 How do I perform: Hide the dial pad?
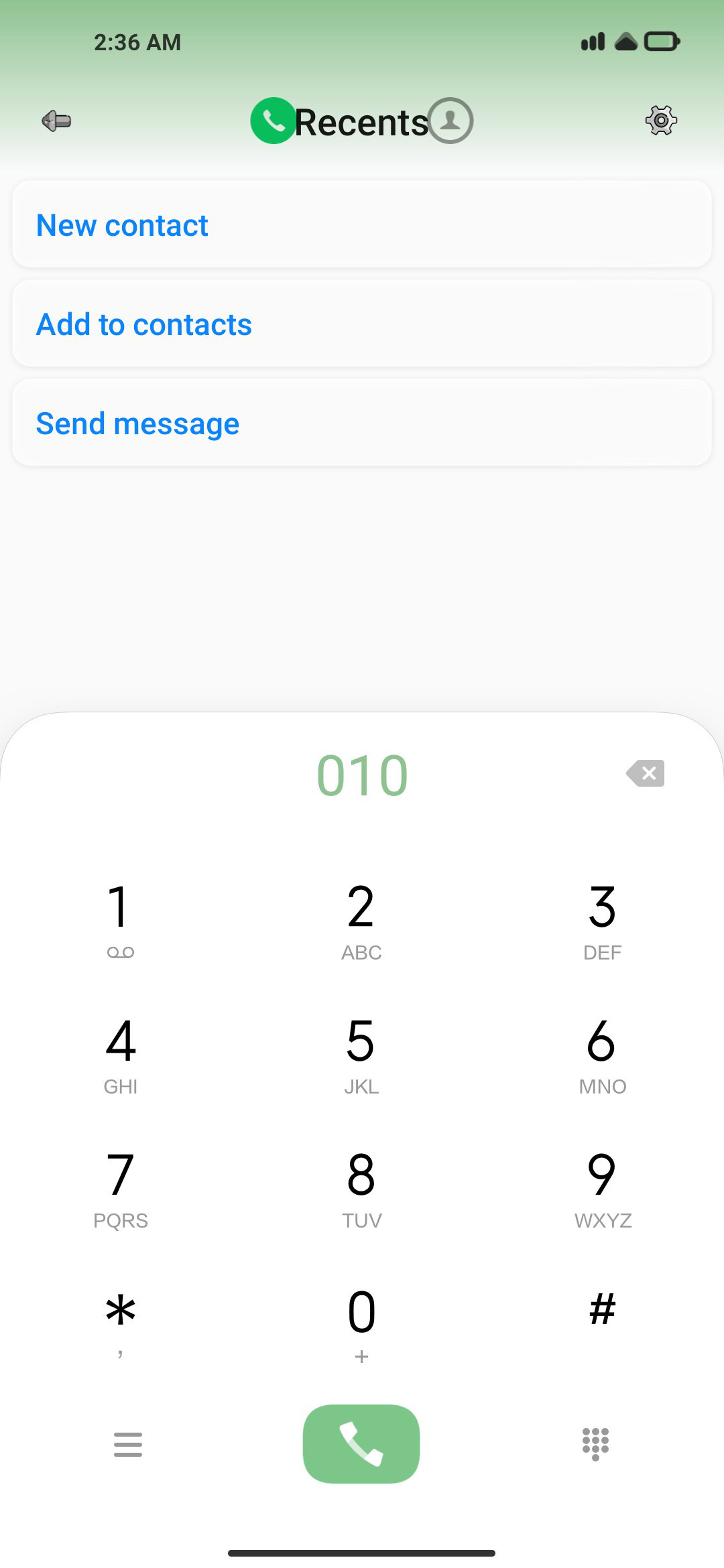[x=595, y=1444]
